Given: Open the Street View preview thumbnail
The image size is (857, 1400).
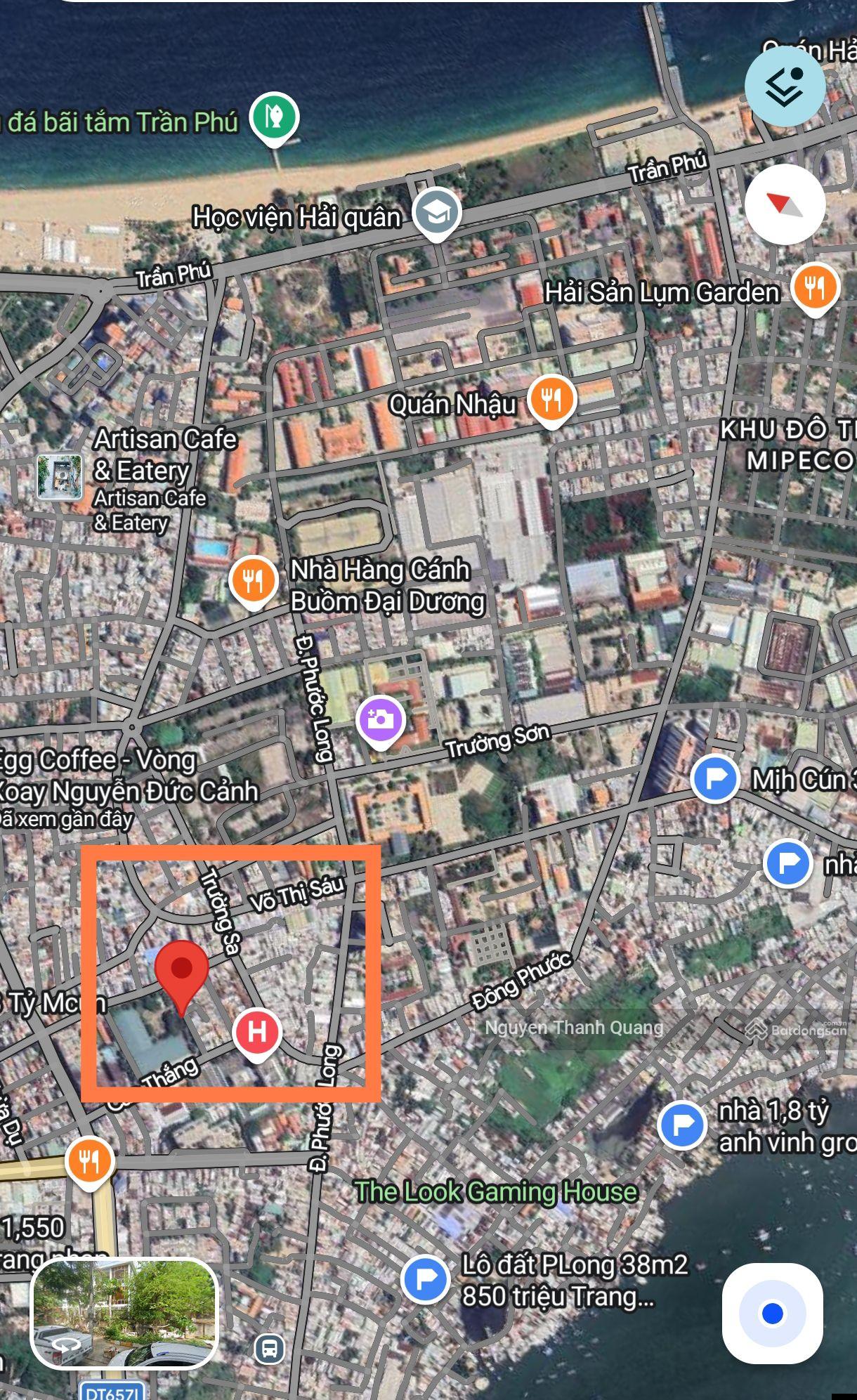Looking at the screenshot, I should (x=125, y=1313).
